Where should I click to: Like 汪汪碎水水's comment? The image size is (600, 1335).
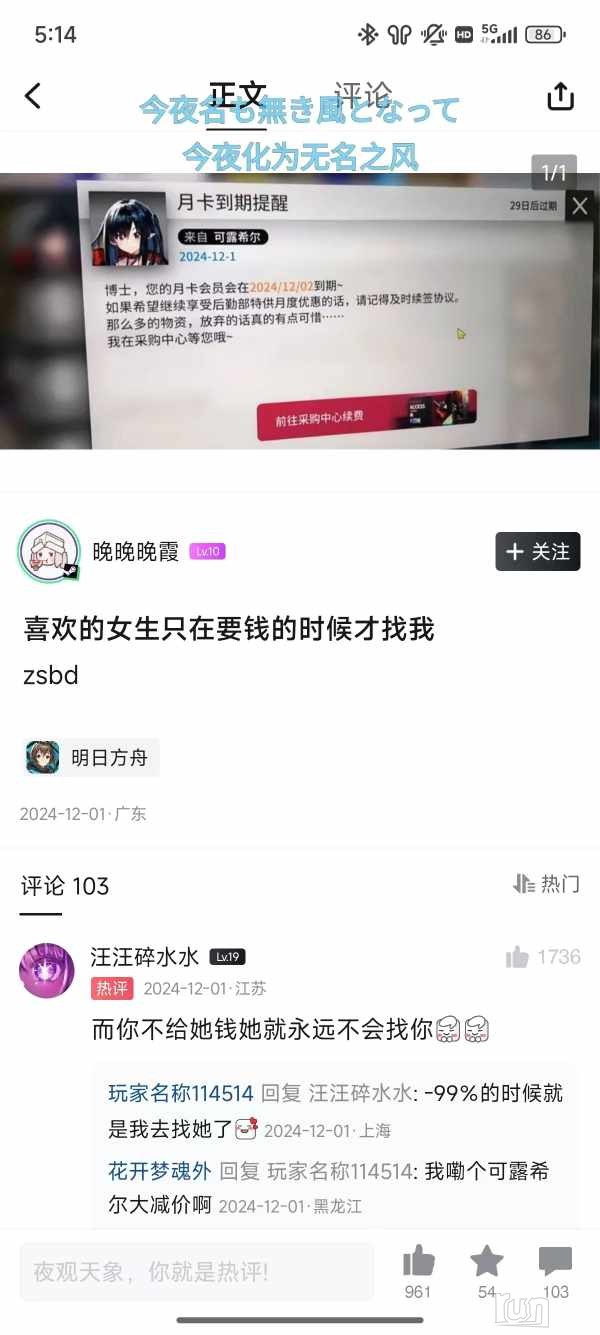click(518, 958)
